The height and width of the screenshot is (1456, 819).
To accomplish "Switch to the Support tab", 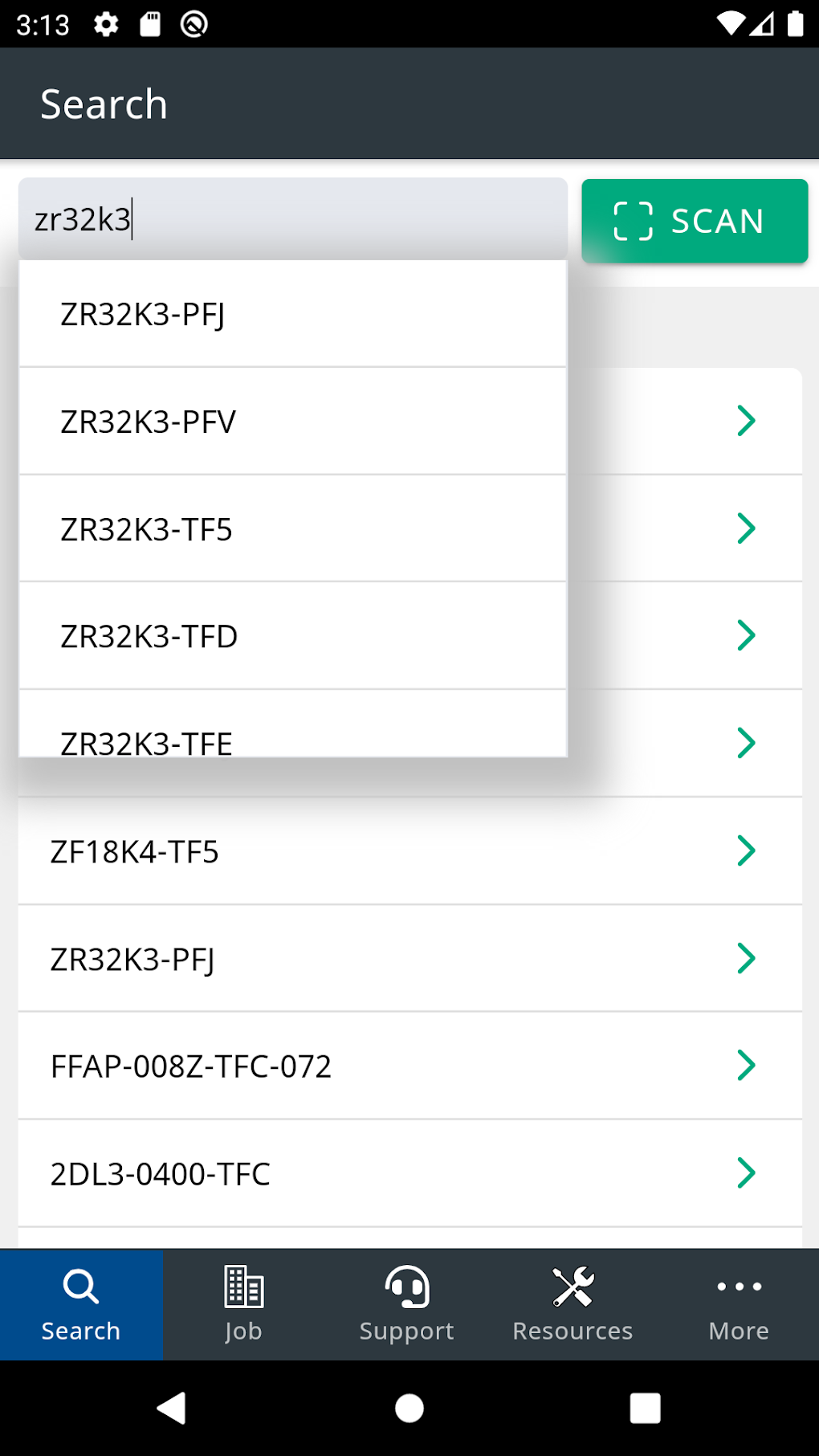I will (407, 1304).
